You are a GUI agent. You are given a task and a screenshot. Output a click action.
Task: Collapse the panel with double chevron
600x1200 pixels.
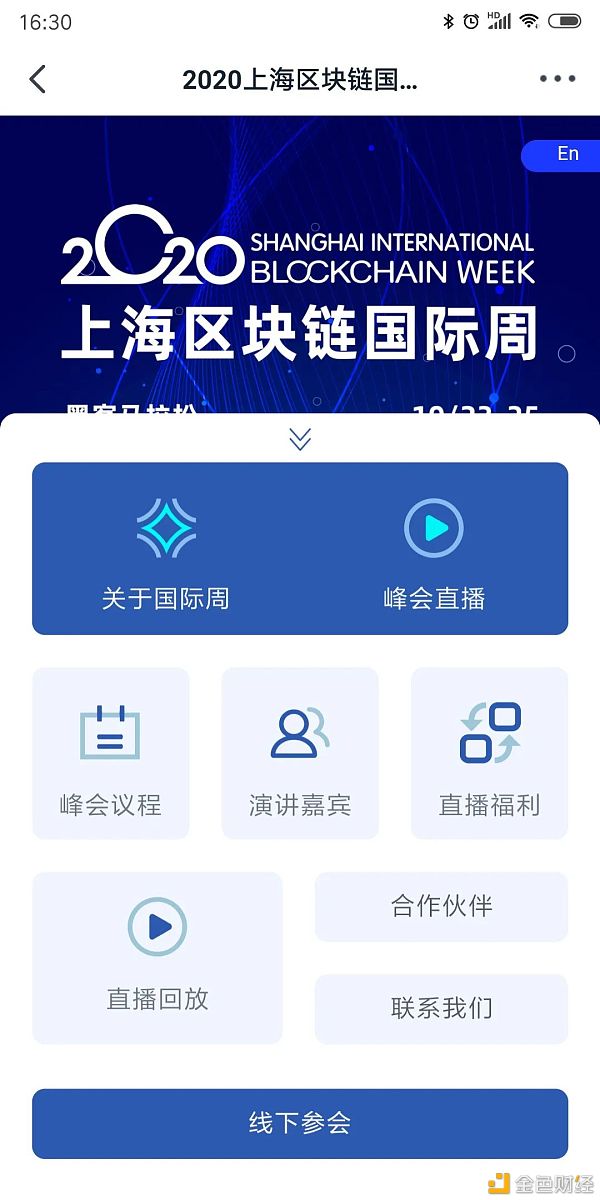pos(300,439)
